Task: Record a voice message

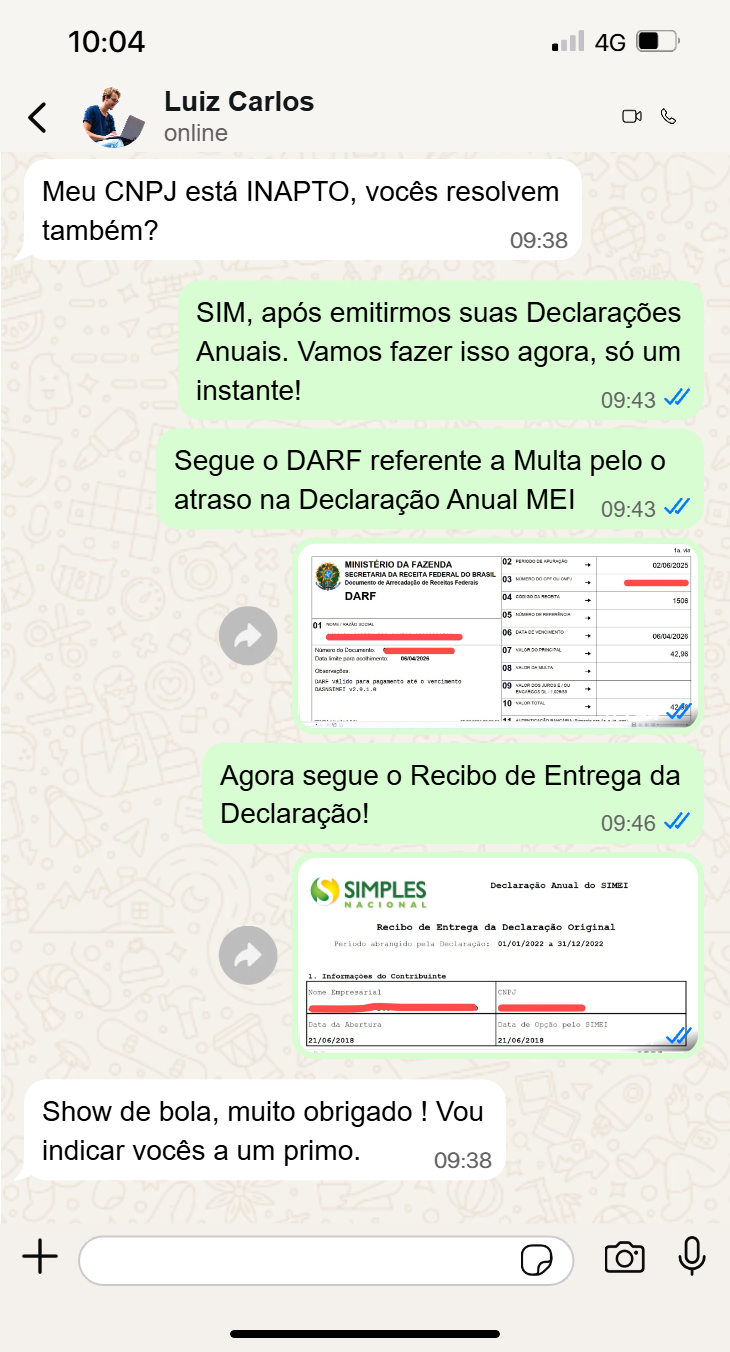Action: click(x=692, y=1256)
